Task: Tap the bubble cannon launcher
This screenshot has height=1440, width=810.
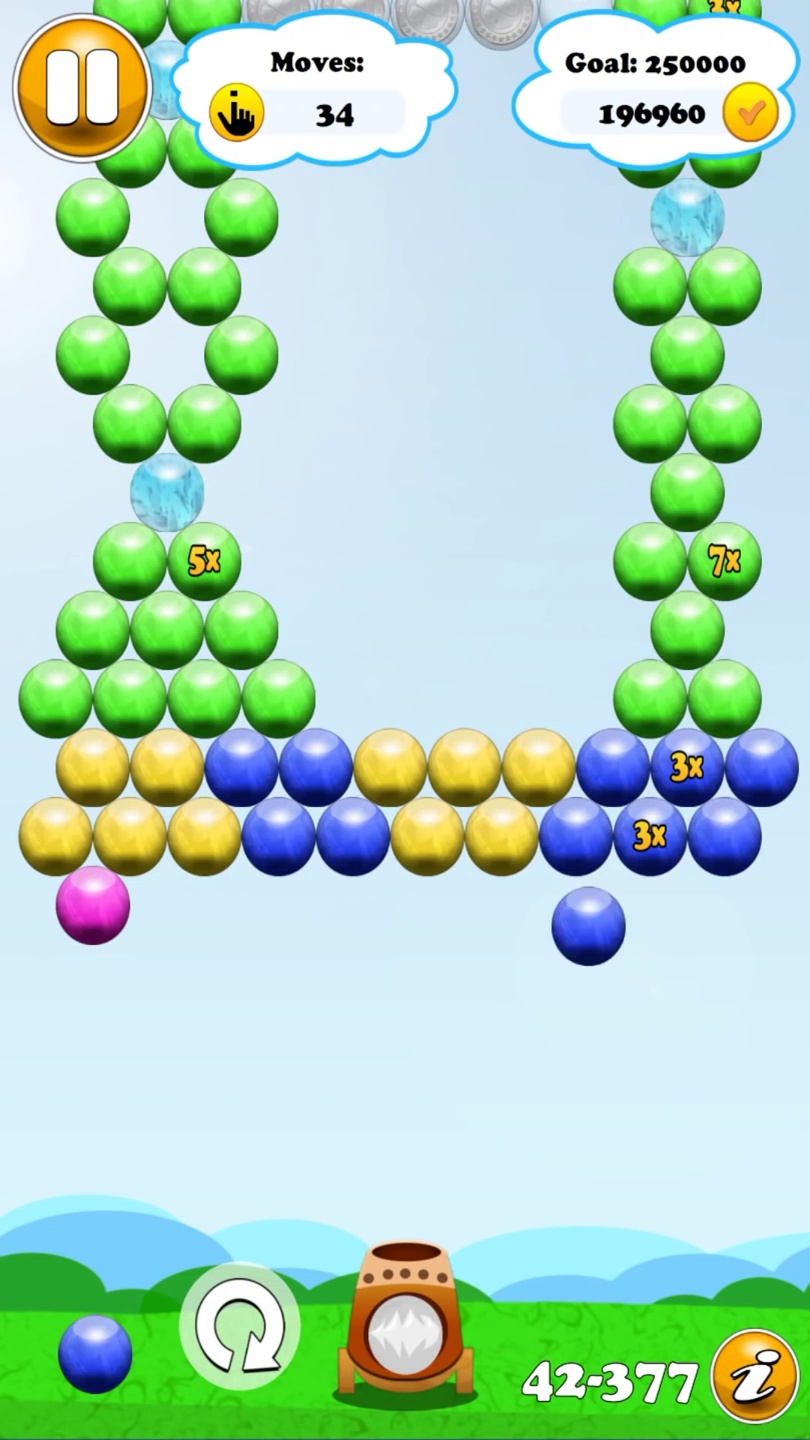Action: tap(405, 1320)
